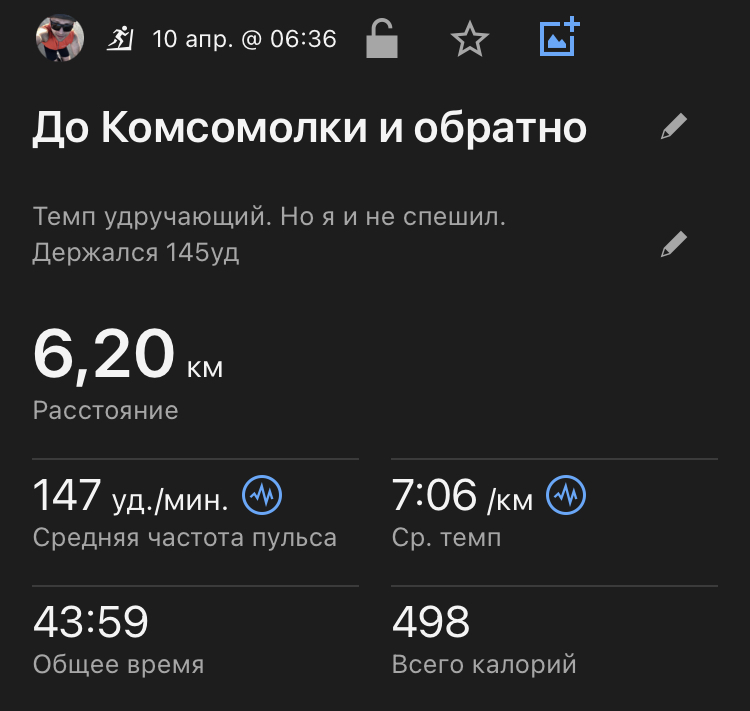Open the pace chart beside 7:06 /км
Screen dimensions: 750x711
click(x=566, y=494)
